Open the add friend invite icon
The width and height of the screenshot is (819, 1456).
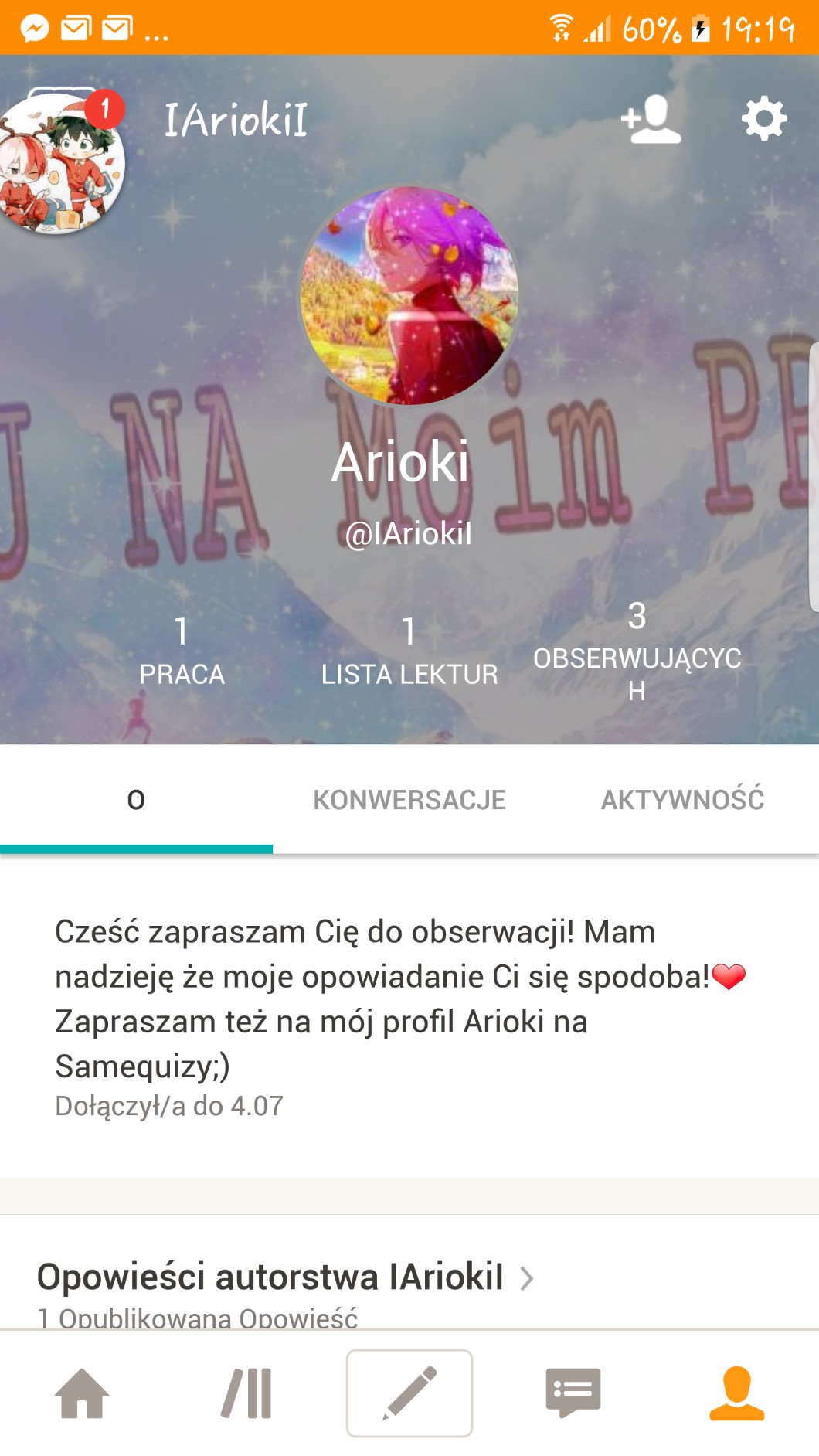click(651, 120)
